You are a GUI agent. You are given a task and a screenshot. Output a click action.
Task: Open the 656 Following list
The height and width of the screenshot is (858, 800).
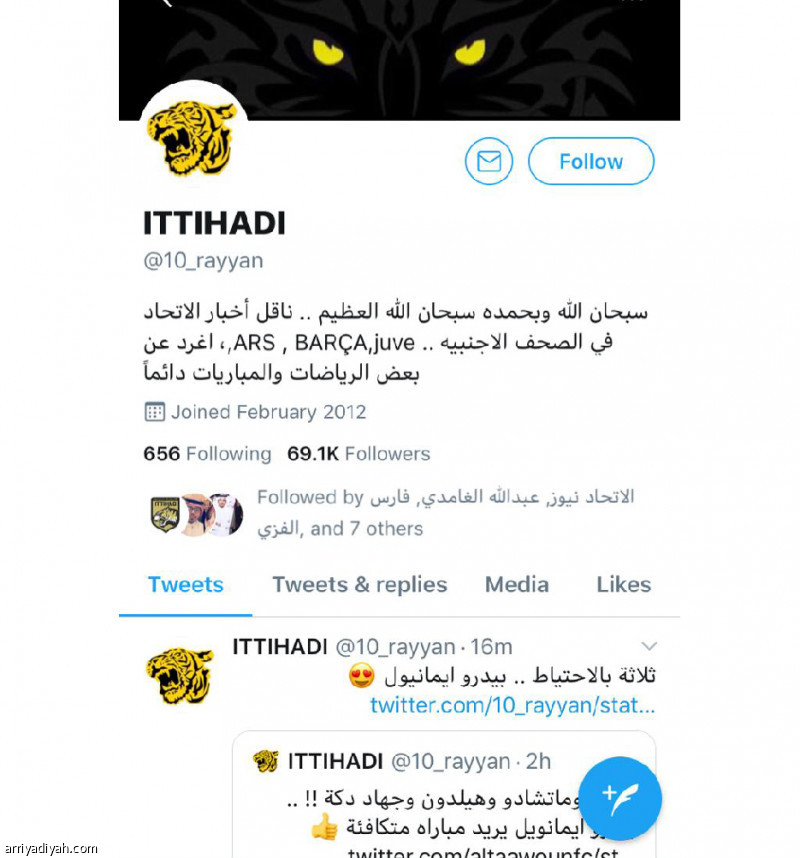pyautogui.click(x=207, y=454)
